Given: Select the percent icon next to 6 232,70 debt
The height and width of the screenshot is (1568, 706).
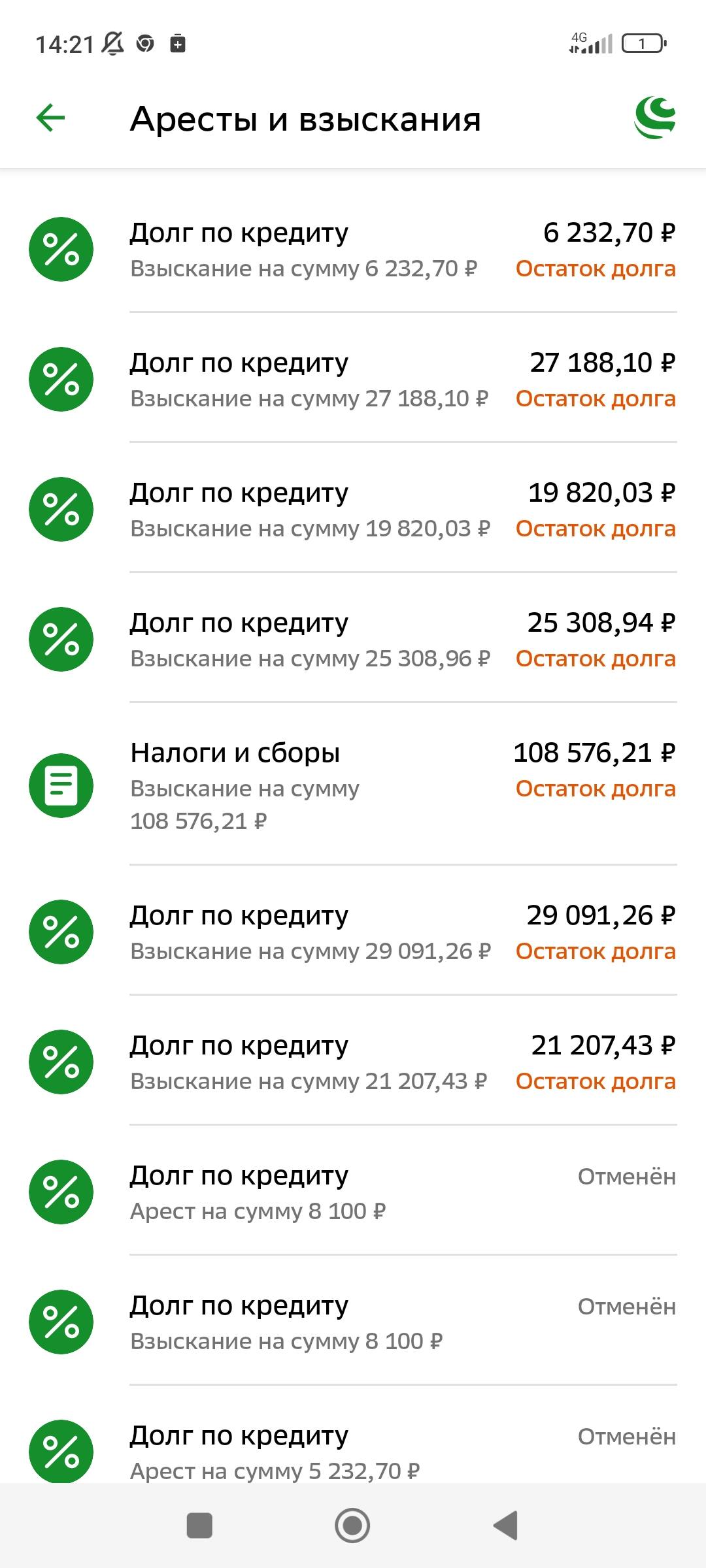Looking at the screenshot, I should (x=61, y=250).
